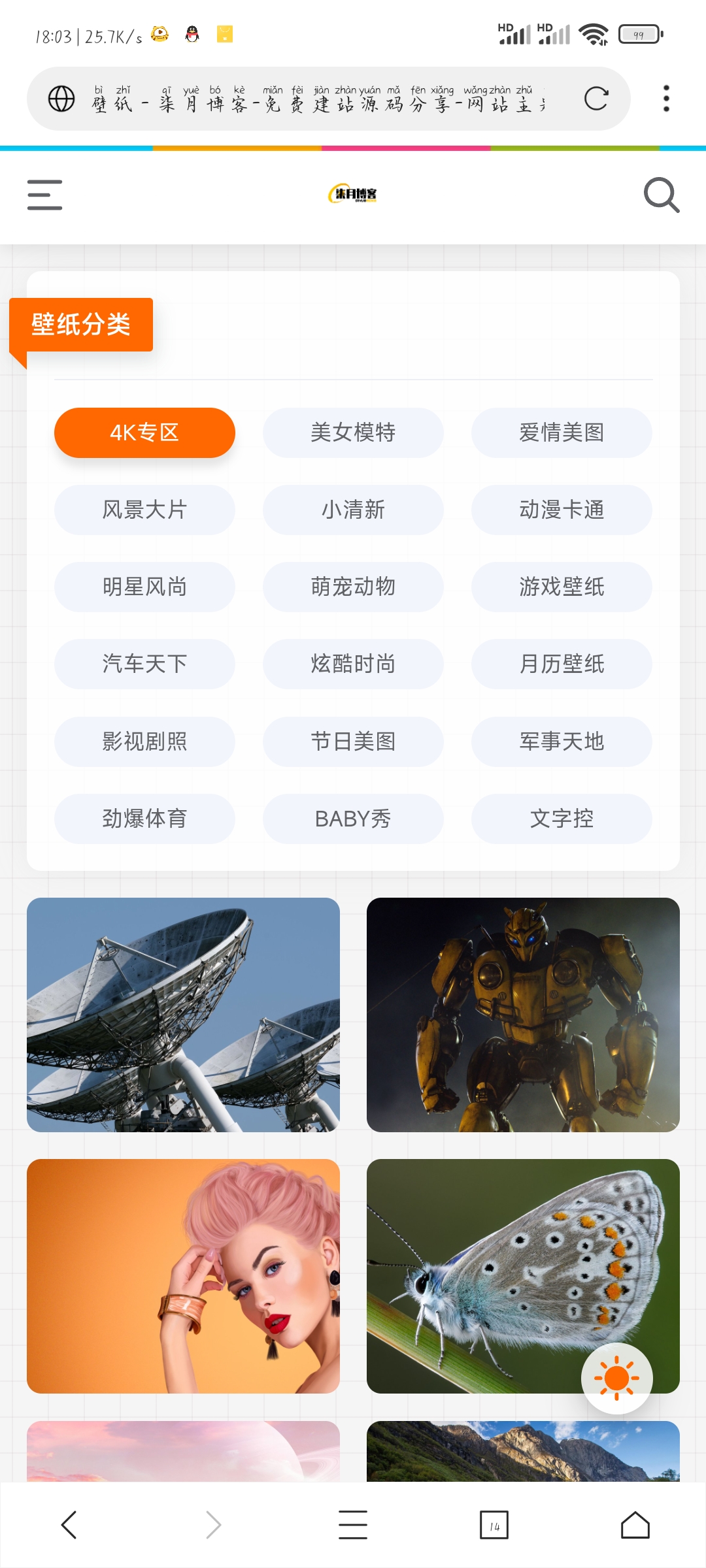Go back using the bottom navigation arrow
This screenshot has width=706, height=1568.
(69, 1525)
